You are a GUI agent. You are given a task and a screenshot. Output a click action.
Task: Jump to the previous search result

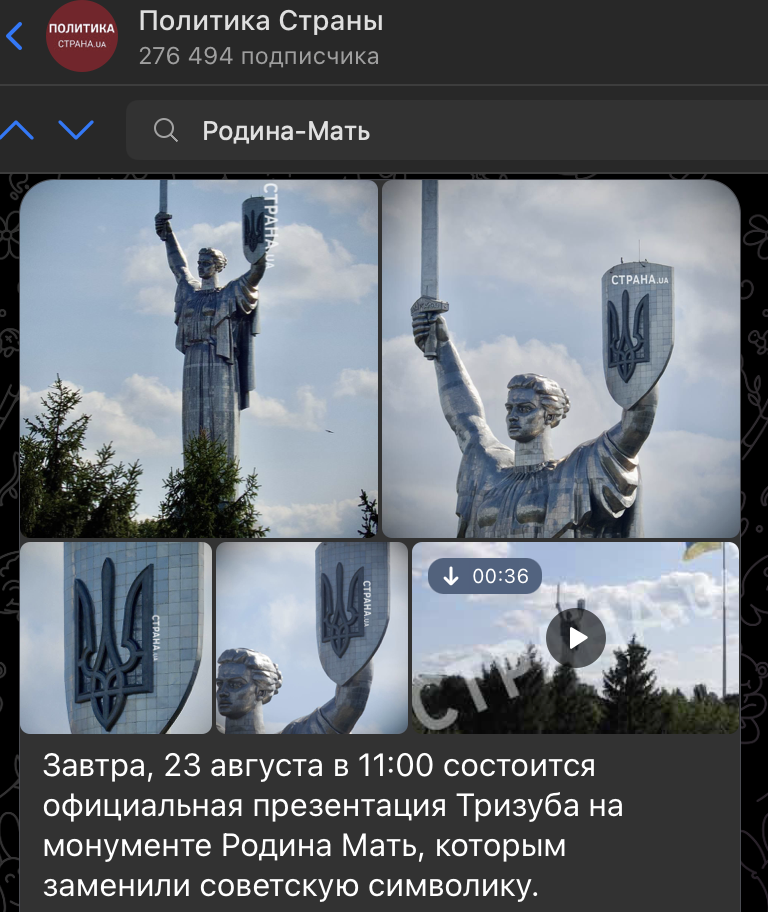point(19,129)
